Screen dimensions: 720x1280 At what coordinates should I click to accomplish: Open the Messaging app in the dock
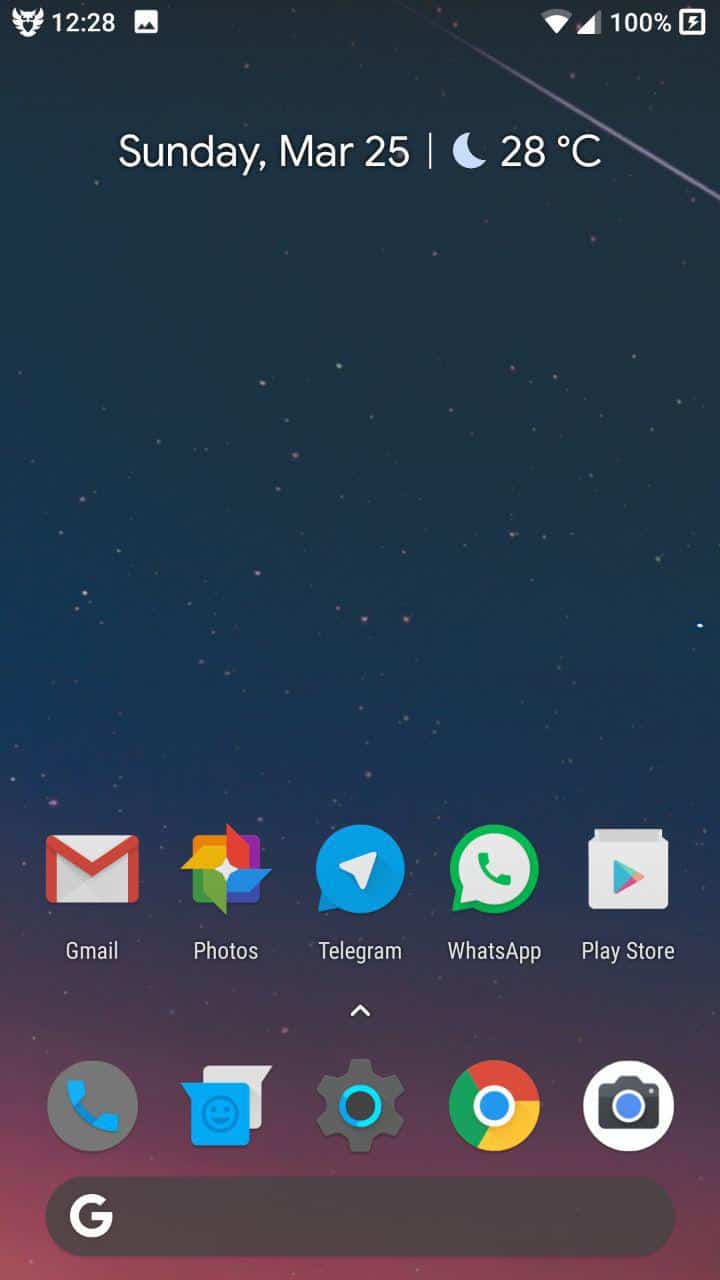pyautogui.click(x=226, y=1106)
